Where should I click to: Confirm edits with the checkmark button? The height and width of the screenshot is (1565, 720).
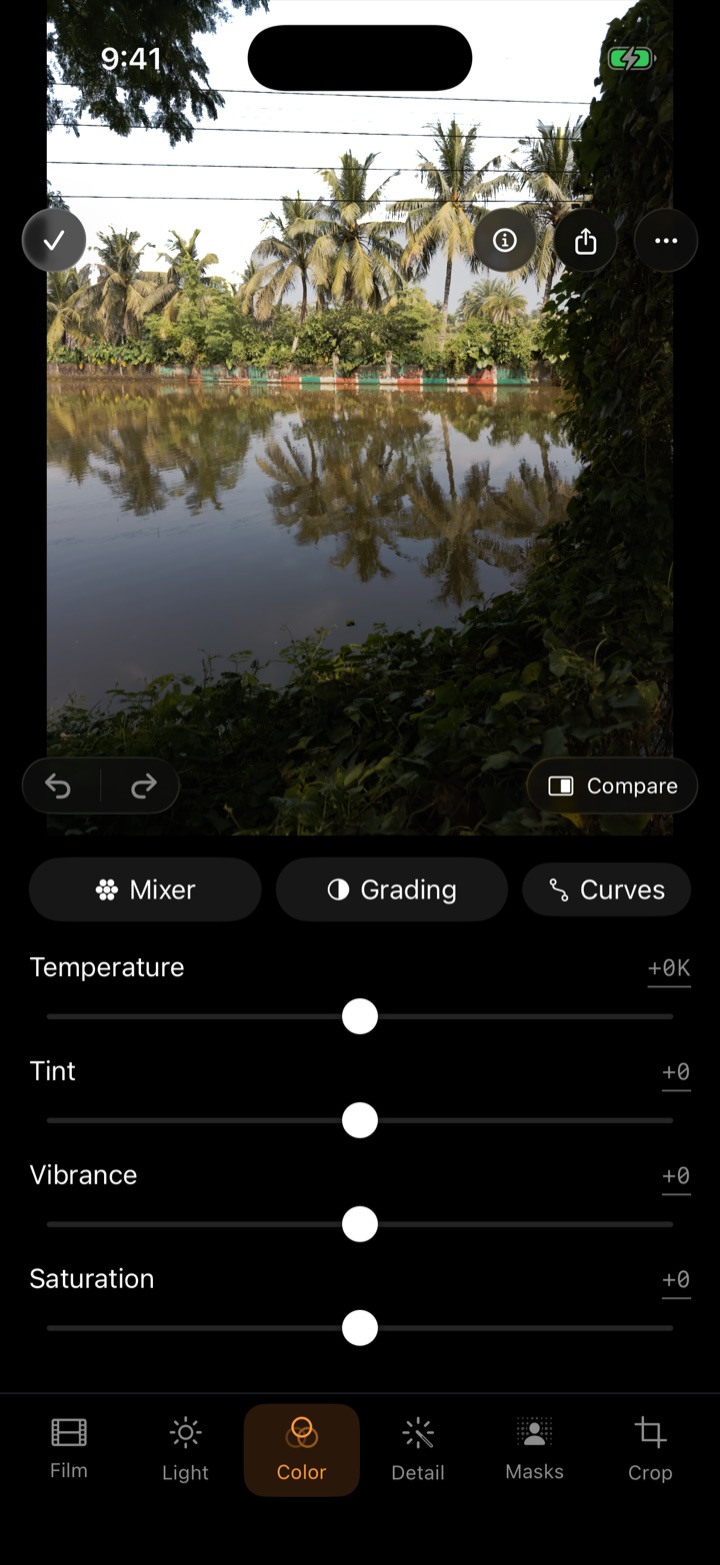point(54,240)
